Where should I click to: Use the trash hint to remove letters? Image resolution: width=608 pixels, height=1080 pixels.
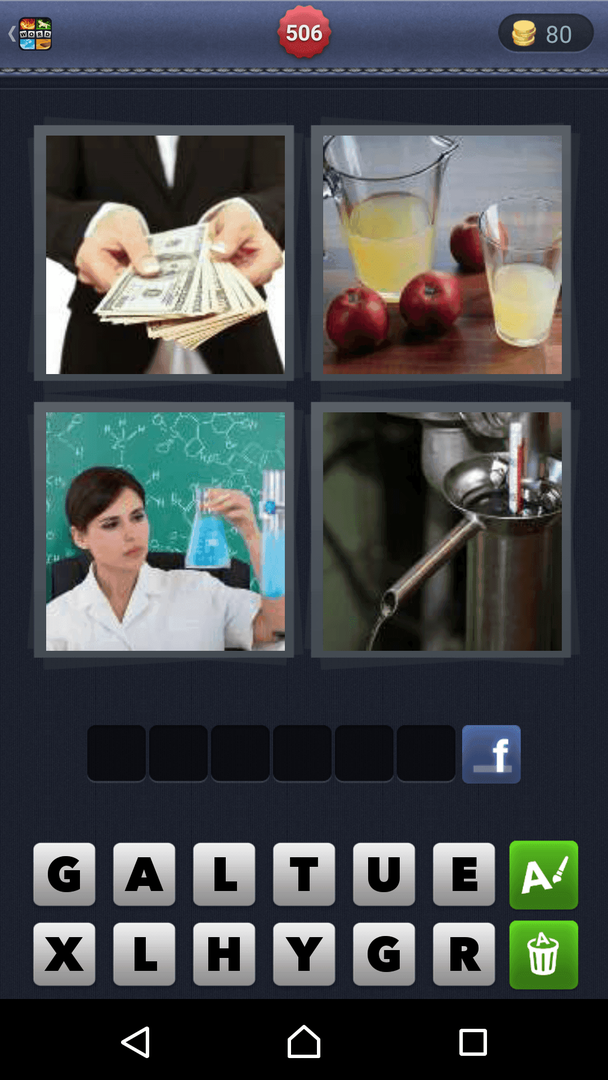[x=543, y=954]
